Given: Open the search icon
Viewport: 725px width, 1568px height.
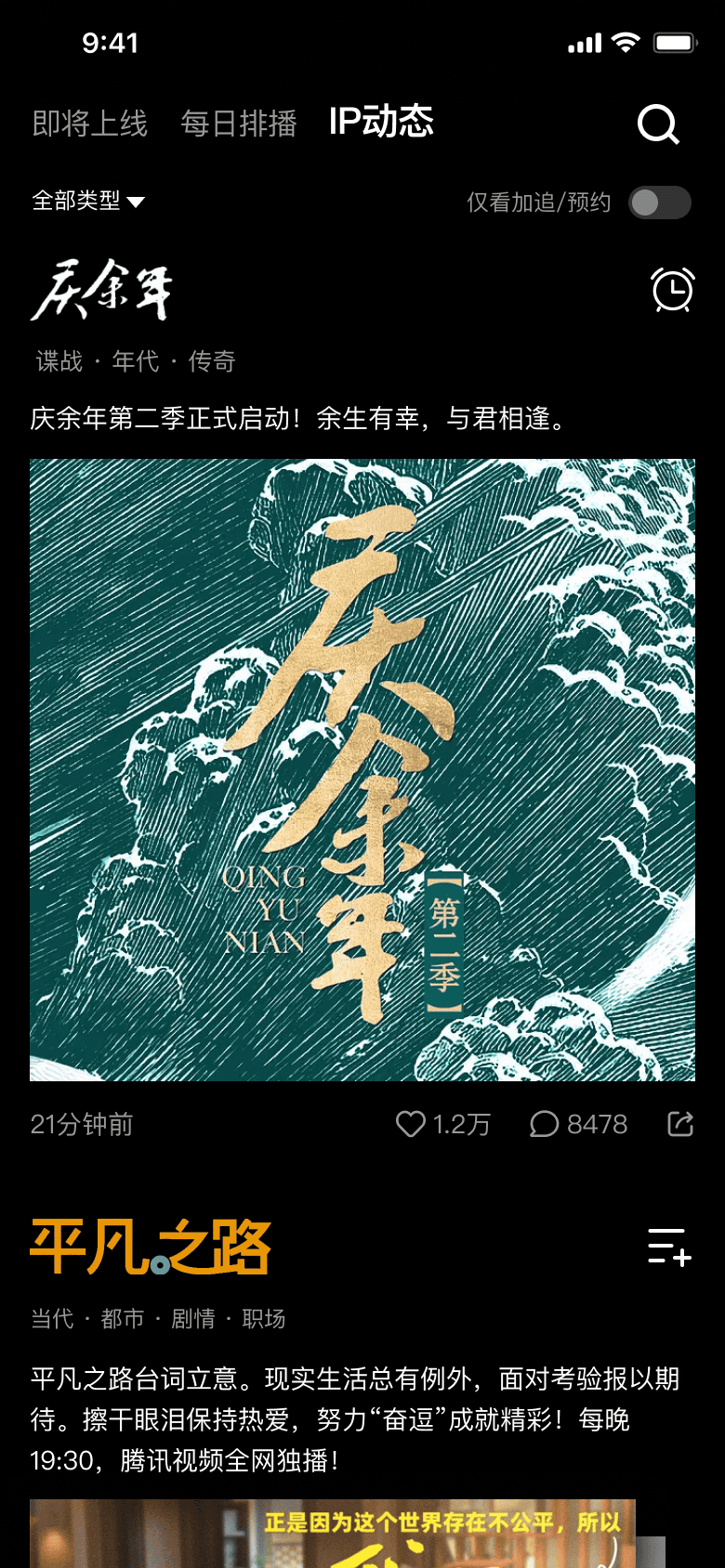Looking at the screenshot, I should 658,124.
